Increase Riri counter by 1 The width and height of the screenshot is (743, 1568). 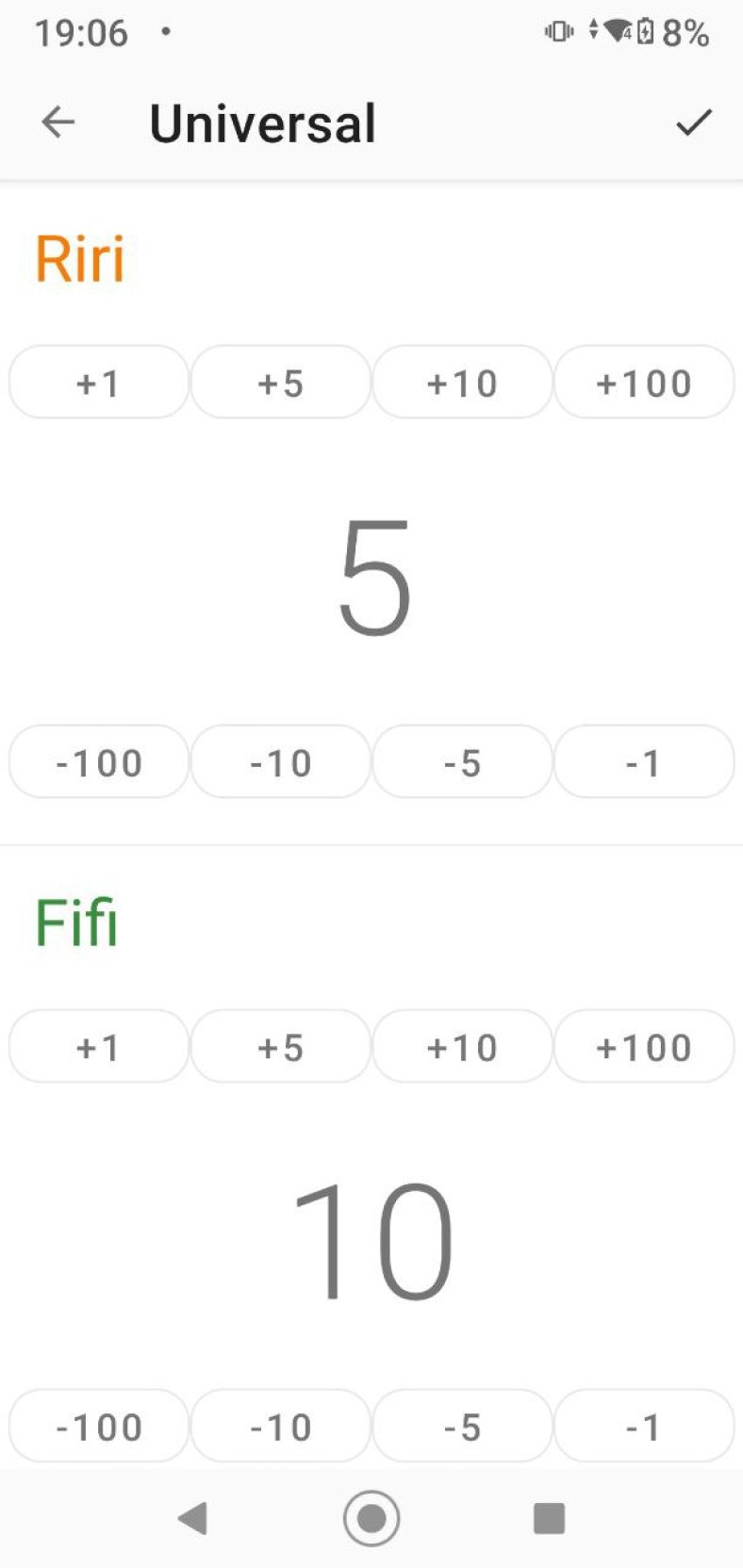(97, 383)
